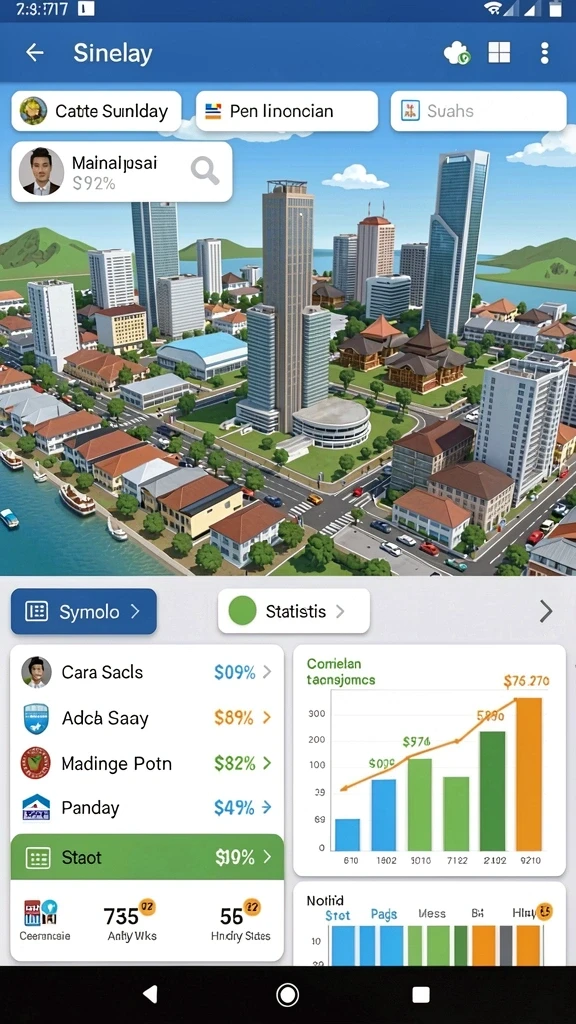Open the Corrielan bar chart card
Screen dimensions: 576x1024
point(429,760)
